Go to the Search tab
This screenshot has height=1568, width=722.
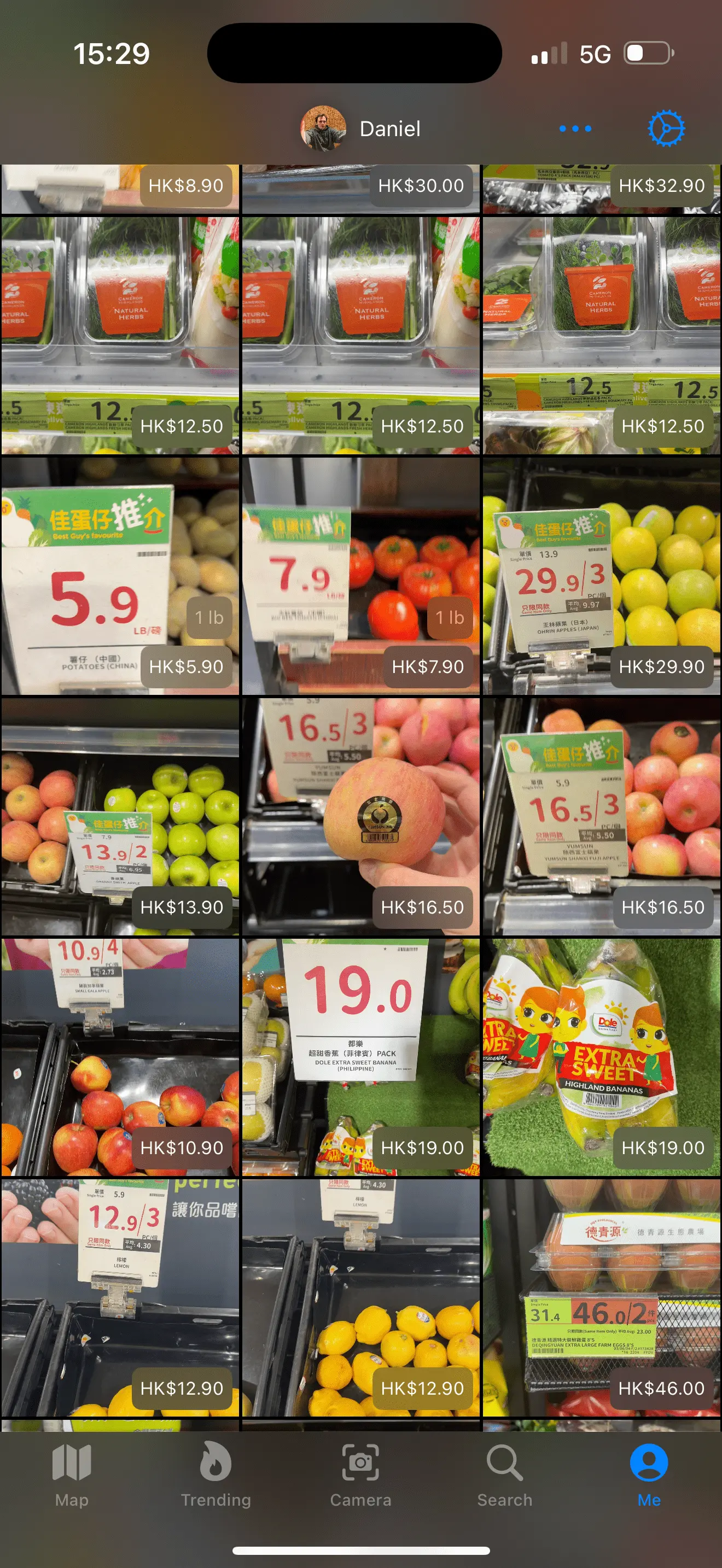(x=505, y=1473)
